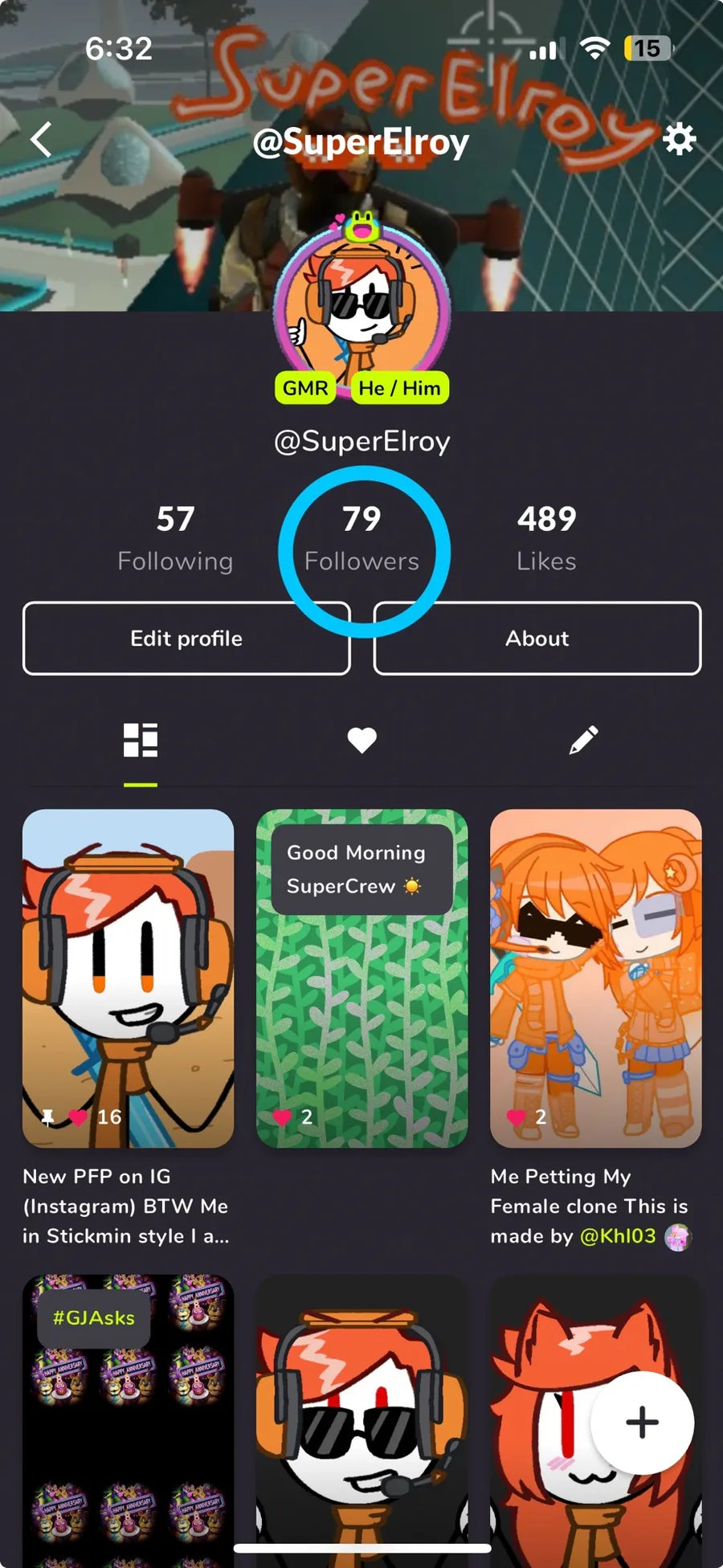Visit the @Khl03 mention link
This screenshot has height=1568, width=723.
click(618, 1235)
